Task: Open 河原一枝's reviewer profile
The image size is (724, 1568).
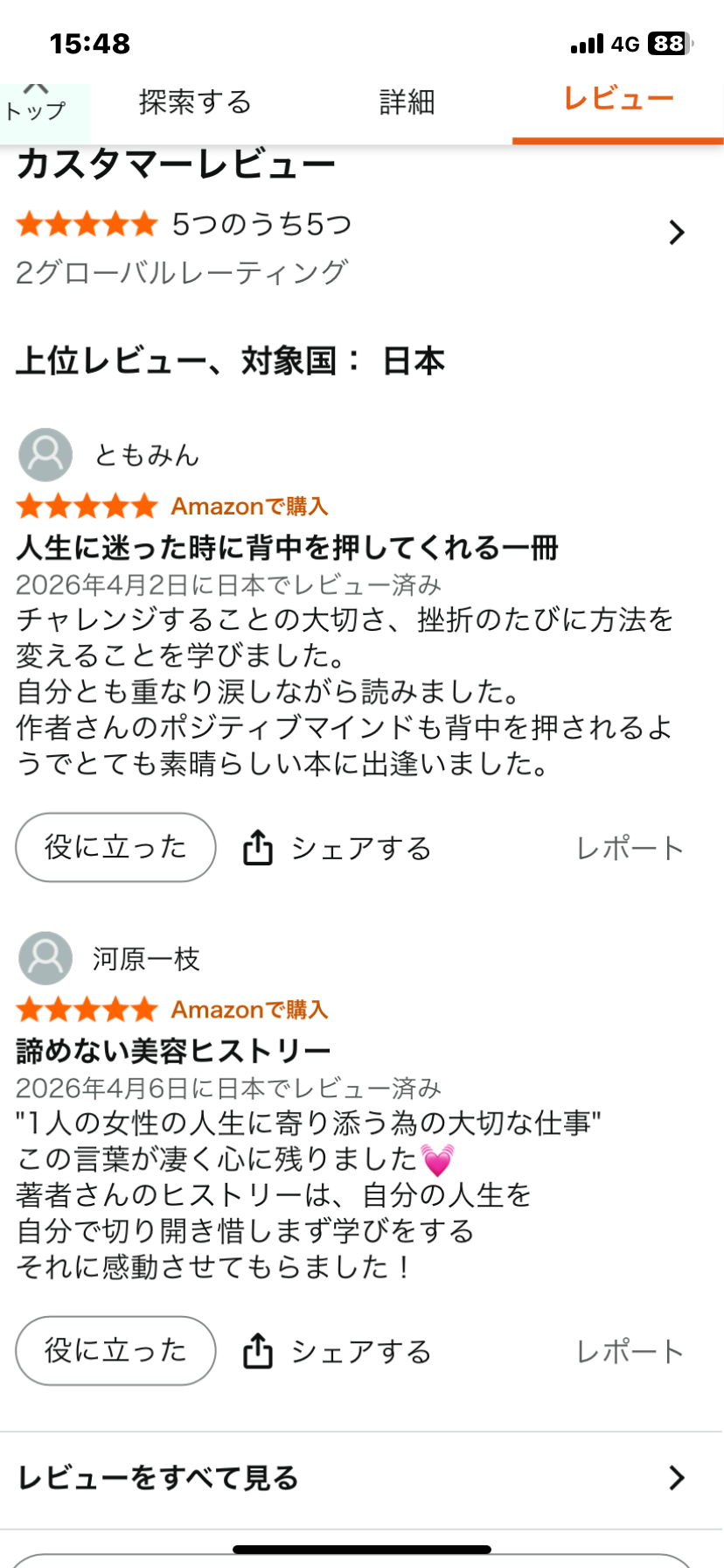Action: pos(146,959)
